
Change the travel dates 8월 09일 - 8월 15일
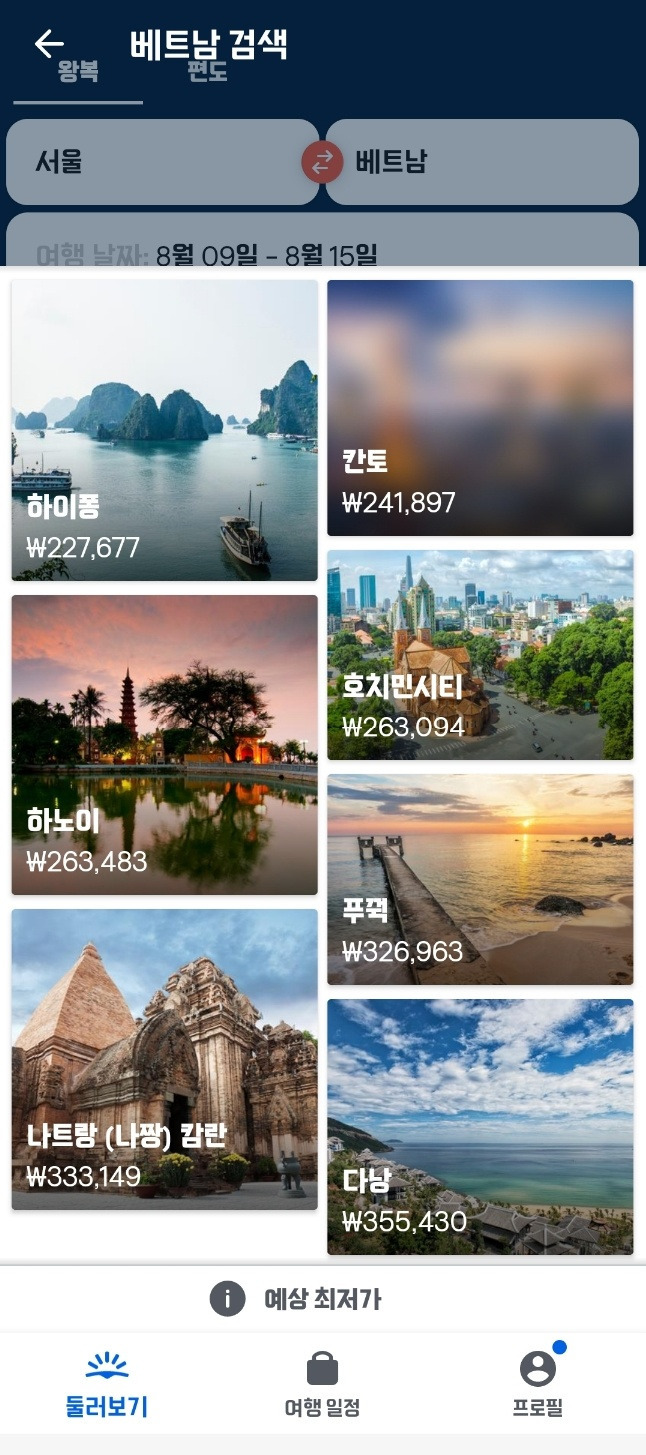(x=322, y=240)
